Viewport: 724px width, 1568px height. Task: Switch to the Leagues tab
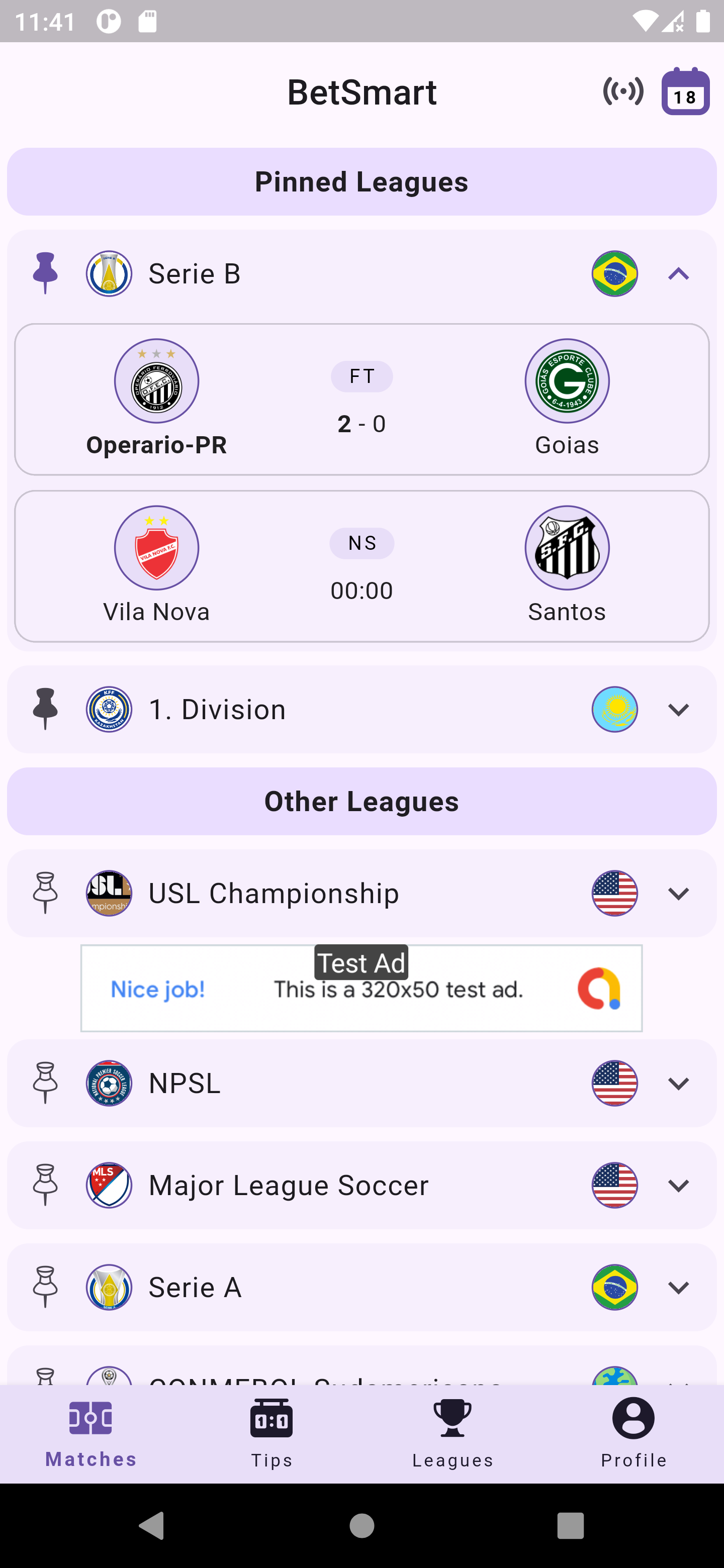point(452,1433)
